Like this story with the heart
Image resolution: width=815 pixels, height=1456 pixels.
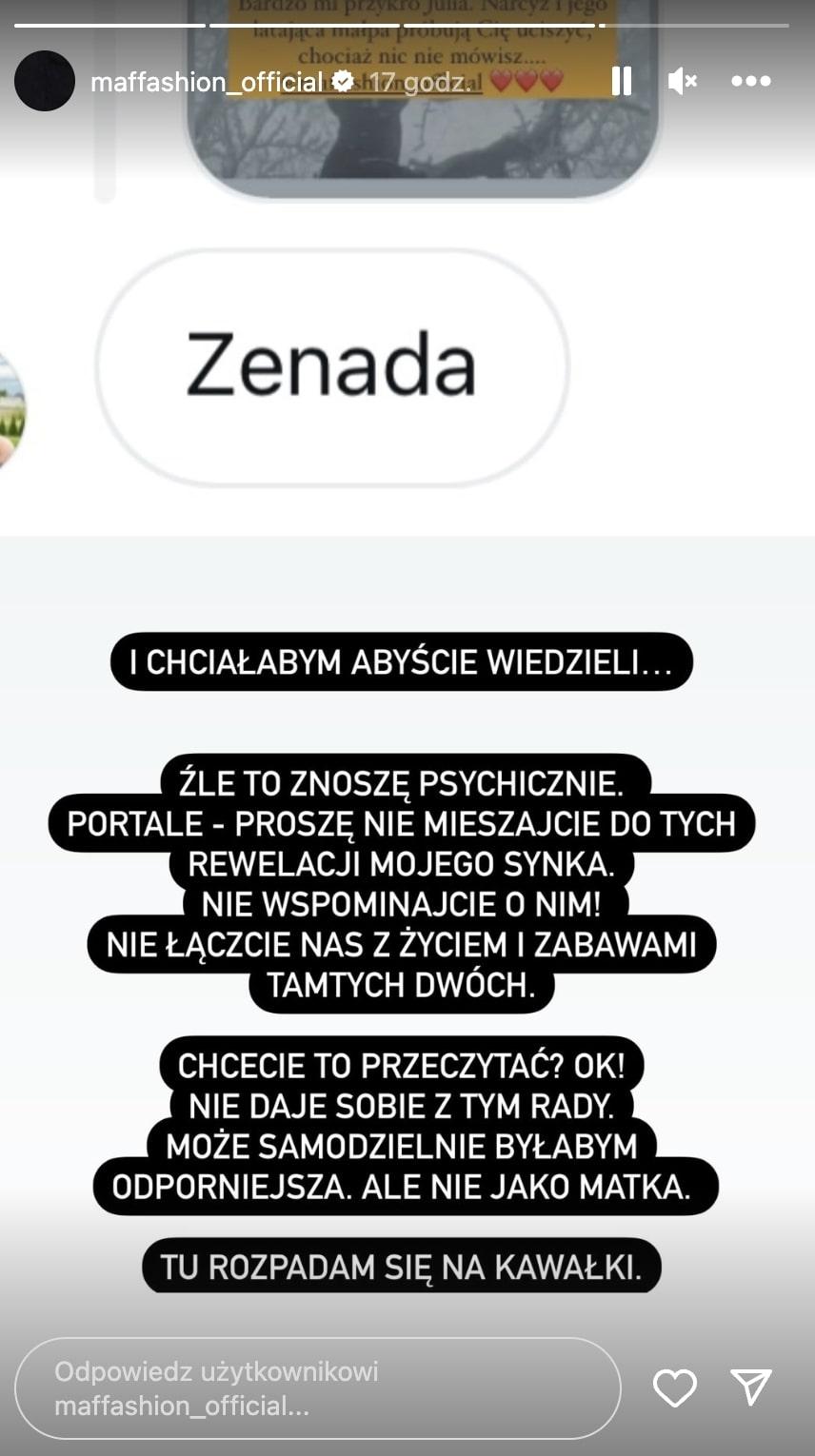coord(675,1388)
